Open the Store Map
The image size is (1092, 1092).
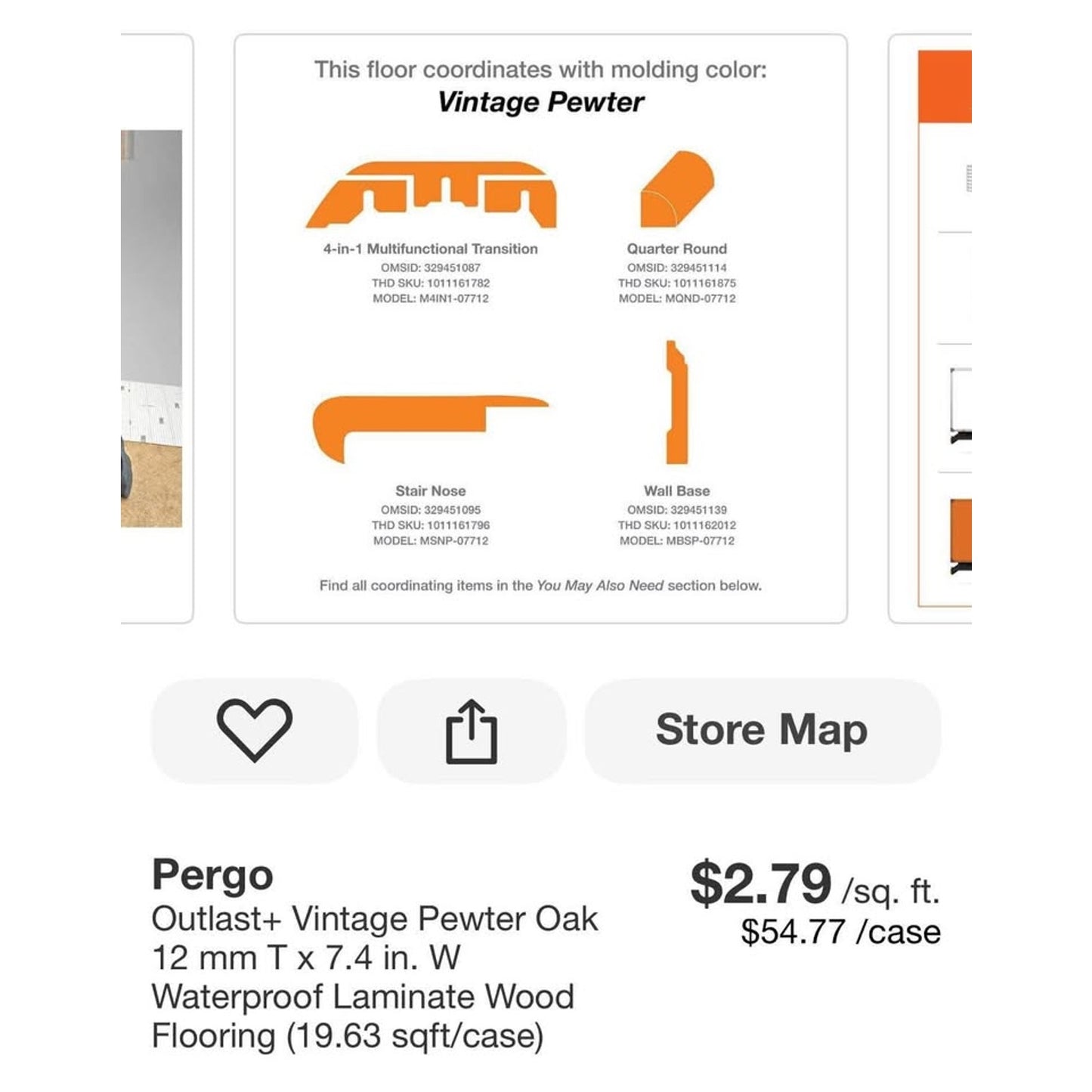762,730
